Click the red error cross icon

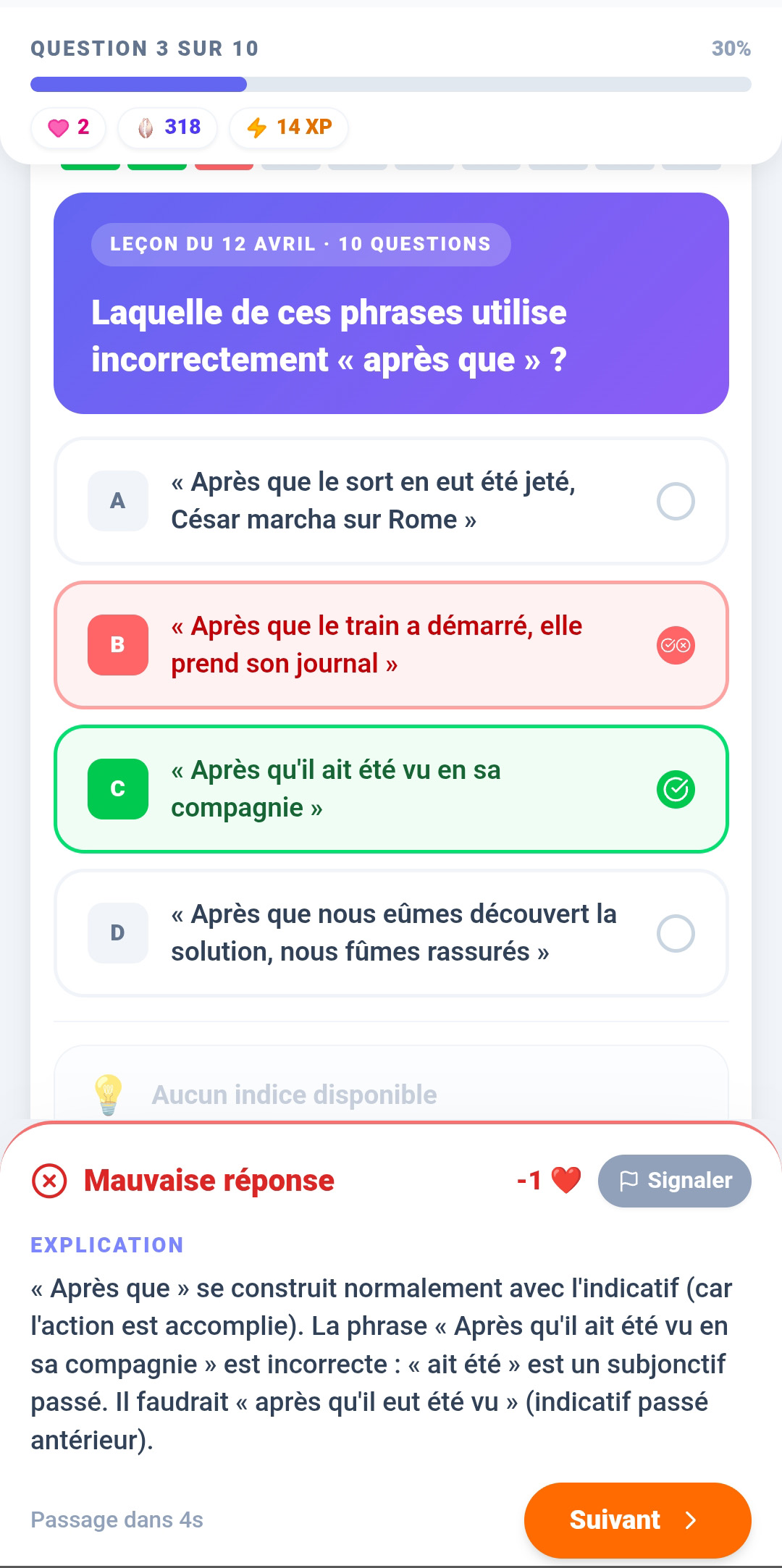tap(48, 1181)
